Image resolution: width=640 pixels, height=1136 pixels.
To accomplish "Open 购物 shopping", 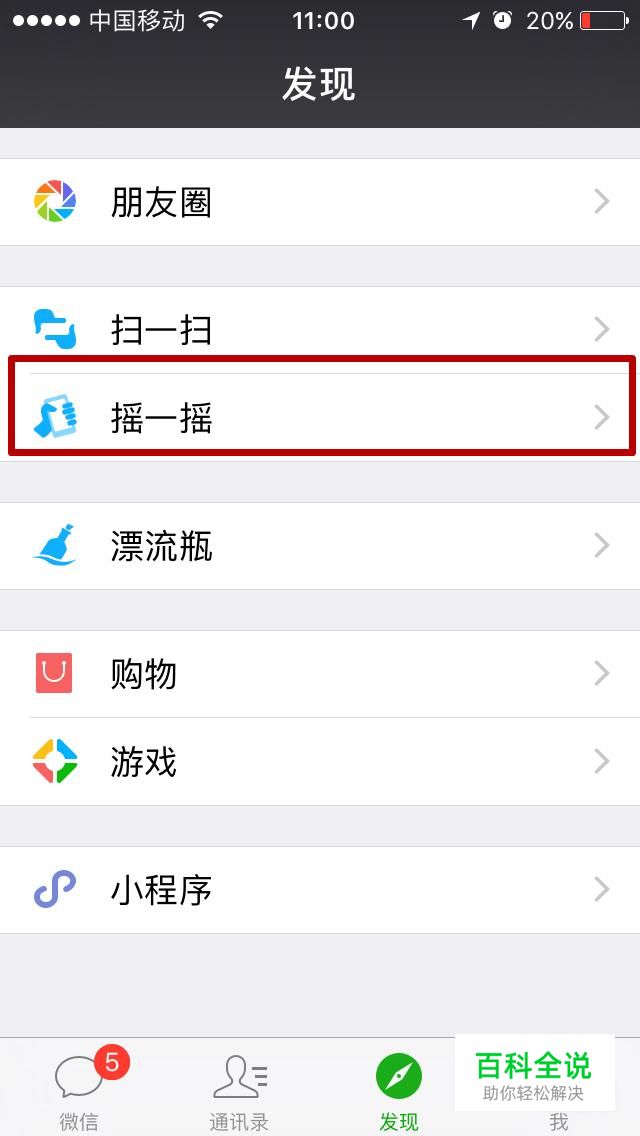I will tap(320, 674).
